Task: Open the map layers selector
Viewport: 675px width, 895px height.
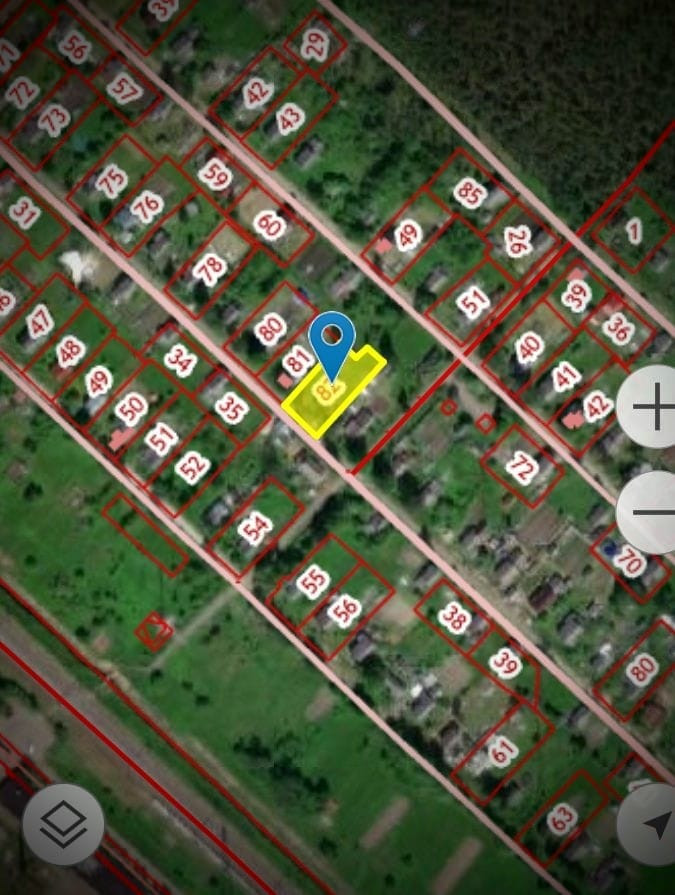Action: (63, 824)
